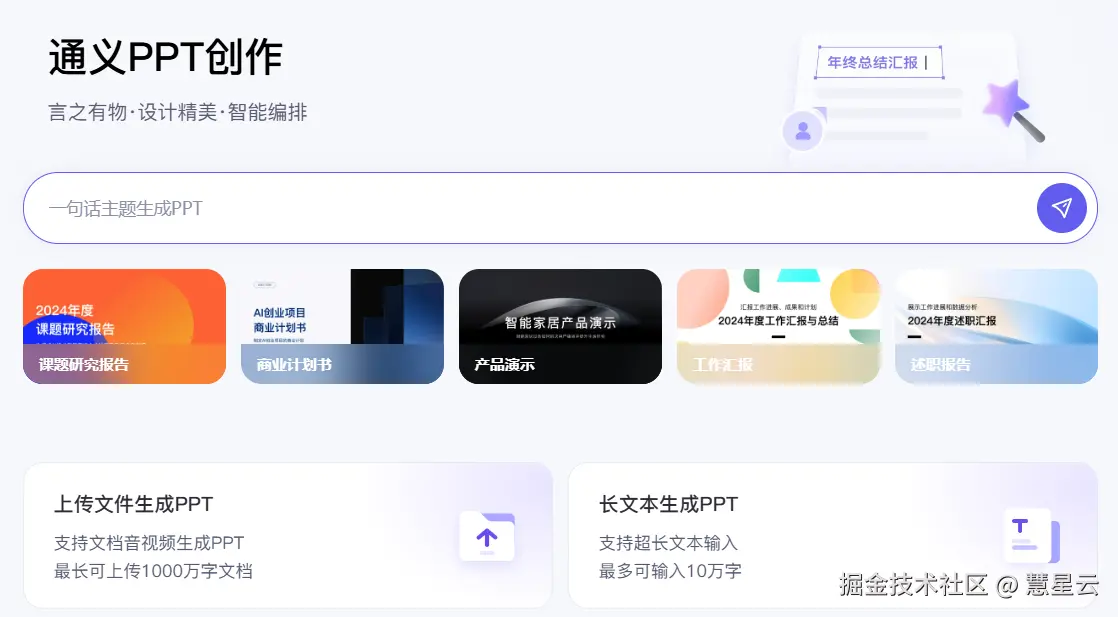Viewport: 1118px width, 617px height.
Task: Choose the 产品演示 template
Action: pyautogui.click(x=560, y=326)
